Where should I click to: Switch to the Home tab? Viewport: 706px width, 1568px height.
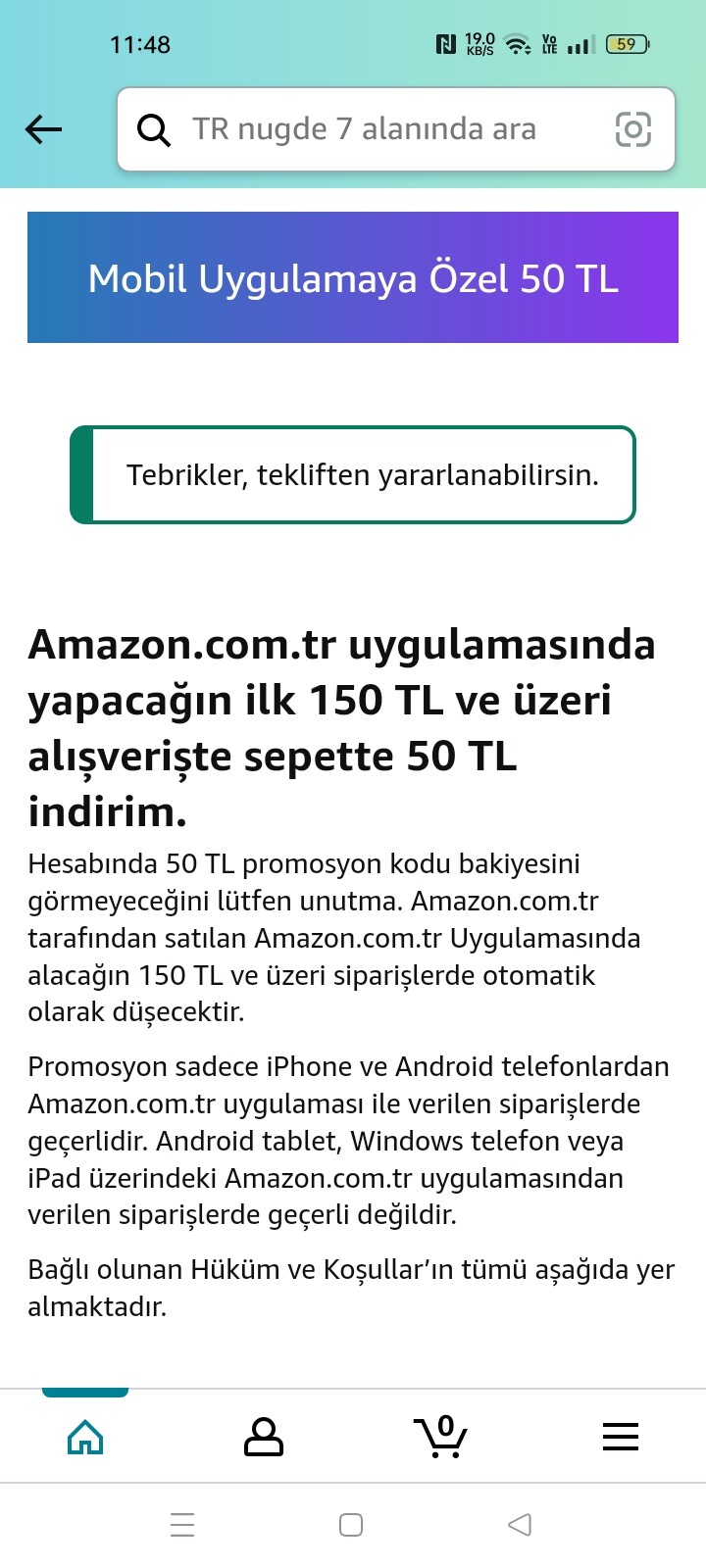[x=85, y=1437]
